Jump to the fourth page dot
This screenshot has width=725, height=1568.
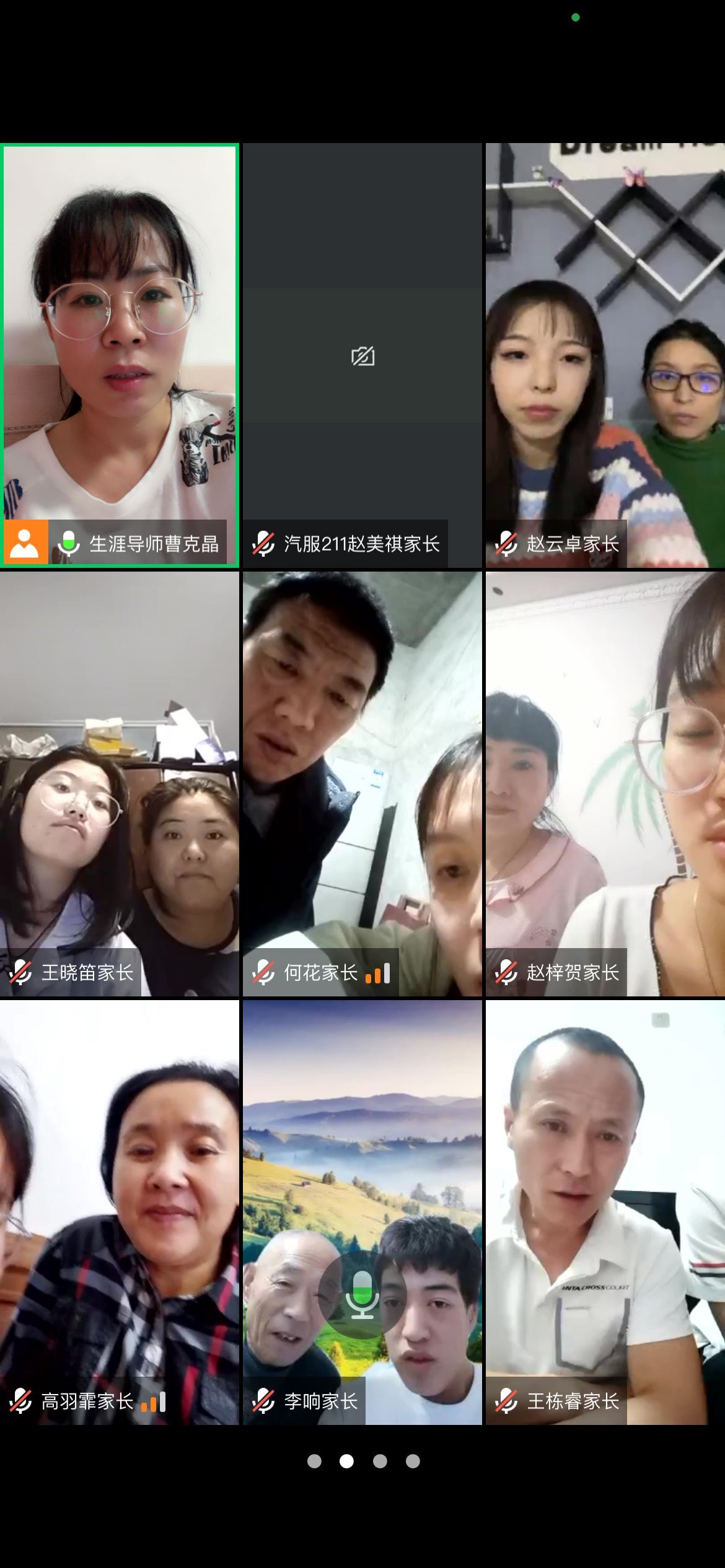tap(413, 1461)
